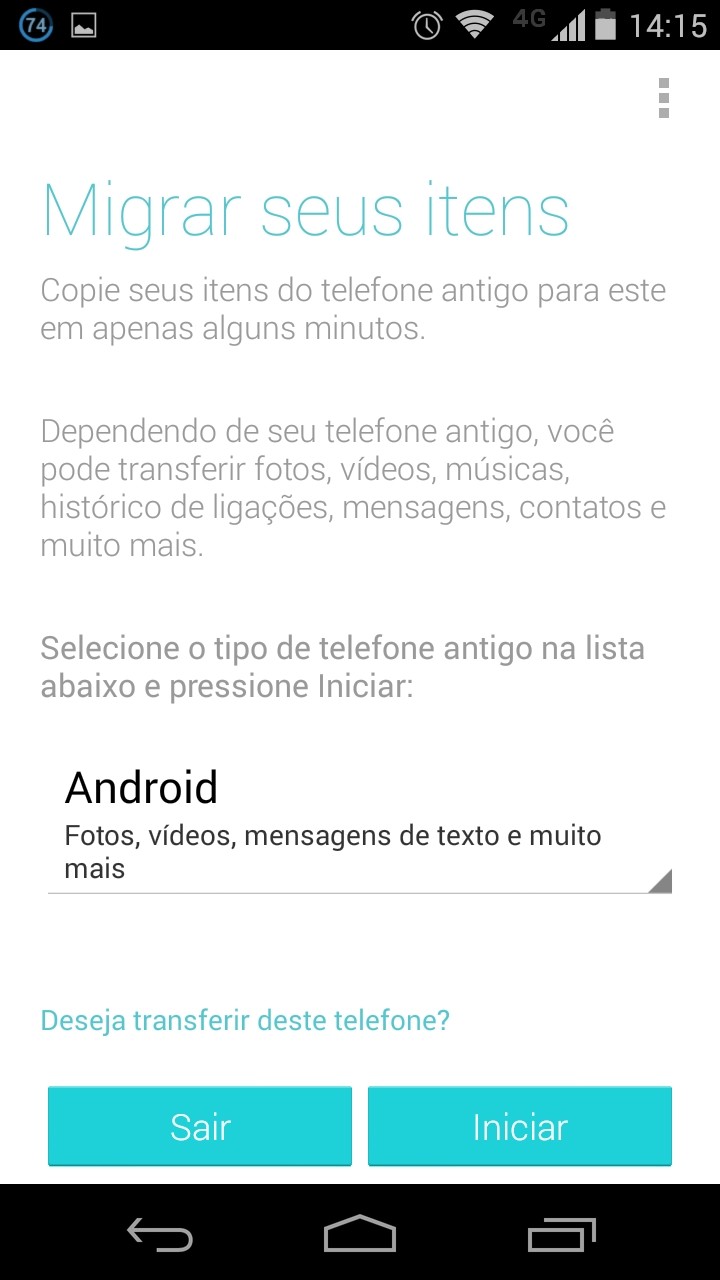Viewport: 720px width, 1280px height.
Task: Go back using system back button
Action: click(160, 1235)
